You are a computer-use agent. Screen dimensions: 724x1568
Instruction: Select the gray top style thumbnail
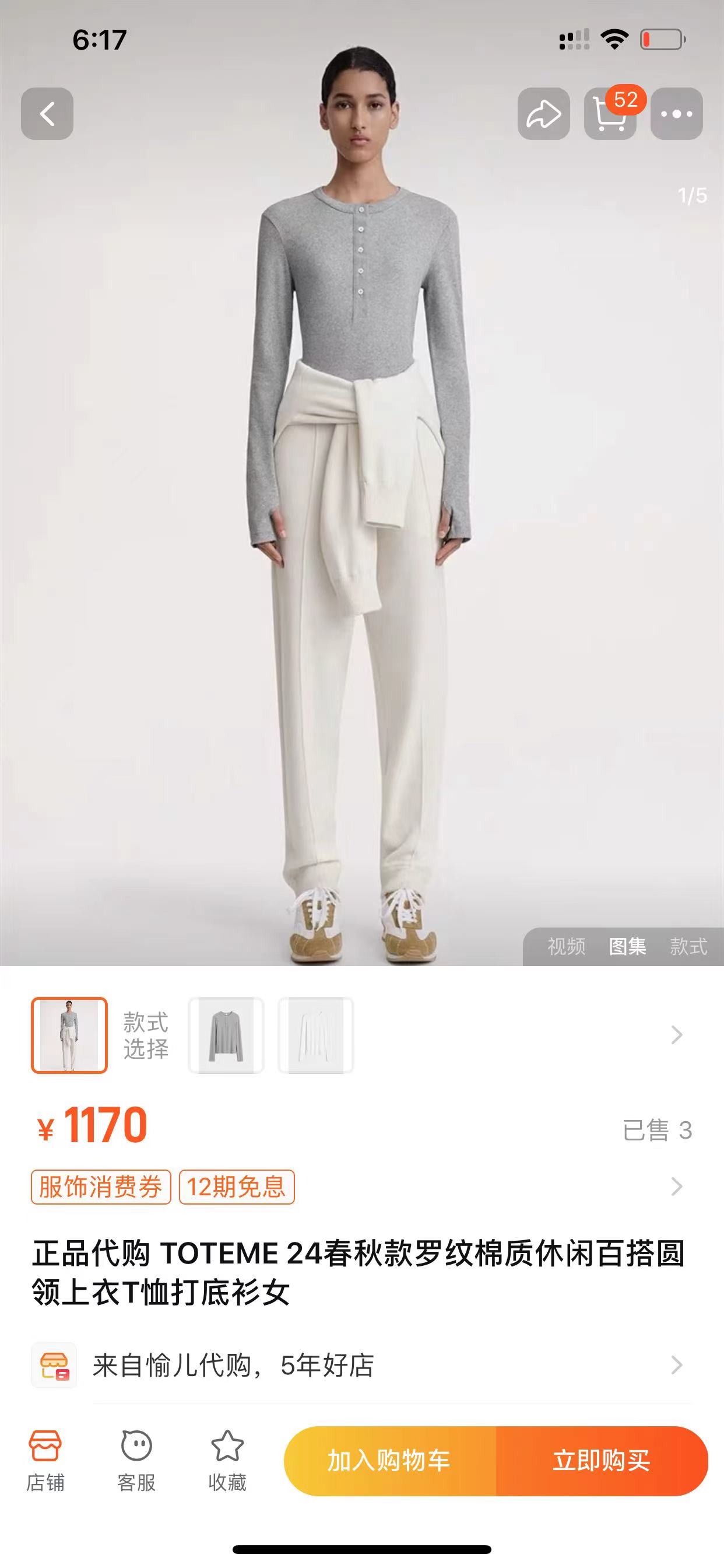coord(226,1035)
